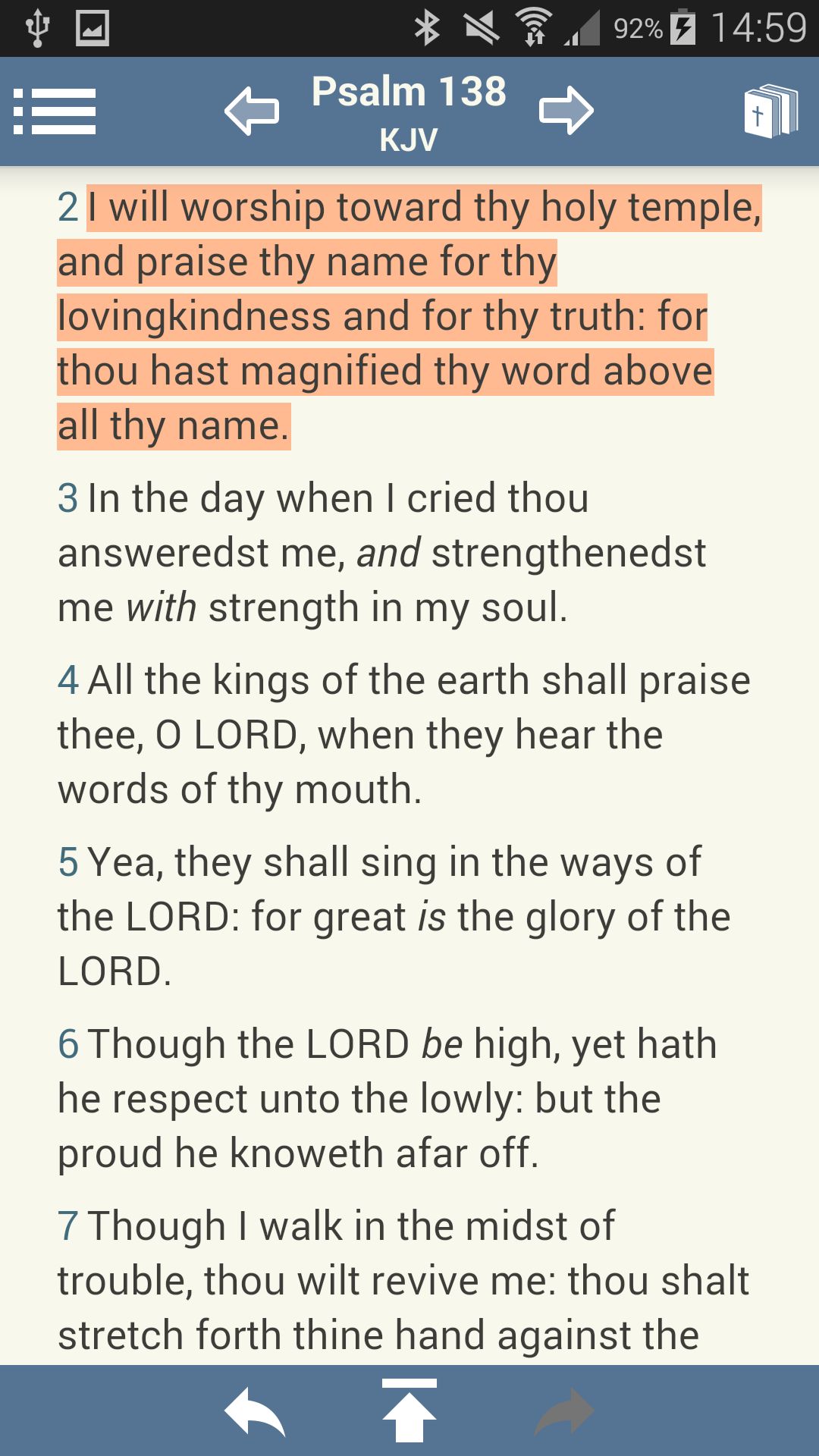The width and height of the screenshot is (819, 1456).
Task: Tap the forward arrow in bottom bar
Action: click(x=564, y=1411)
